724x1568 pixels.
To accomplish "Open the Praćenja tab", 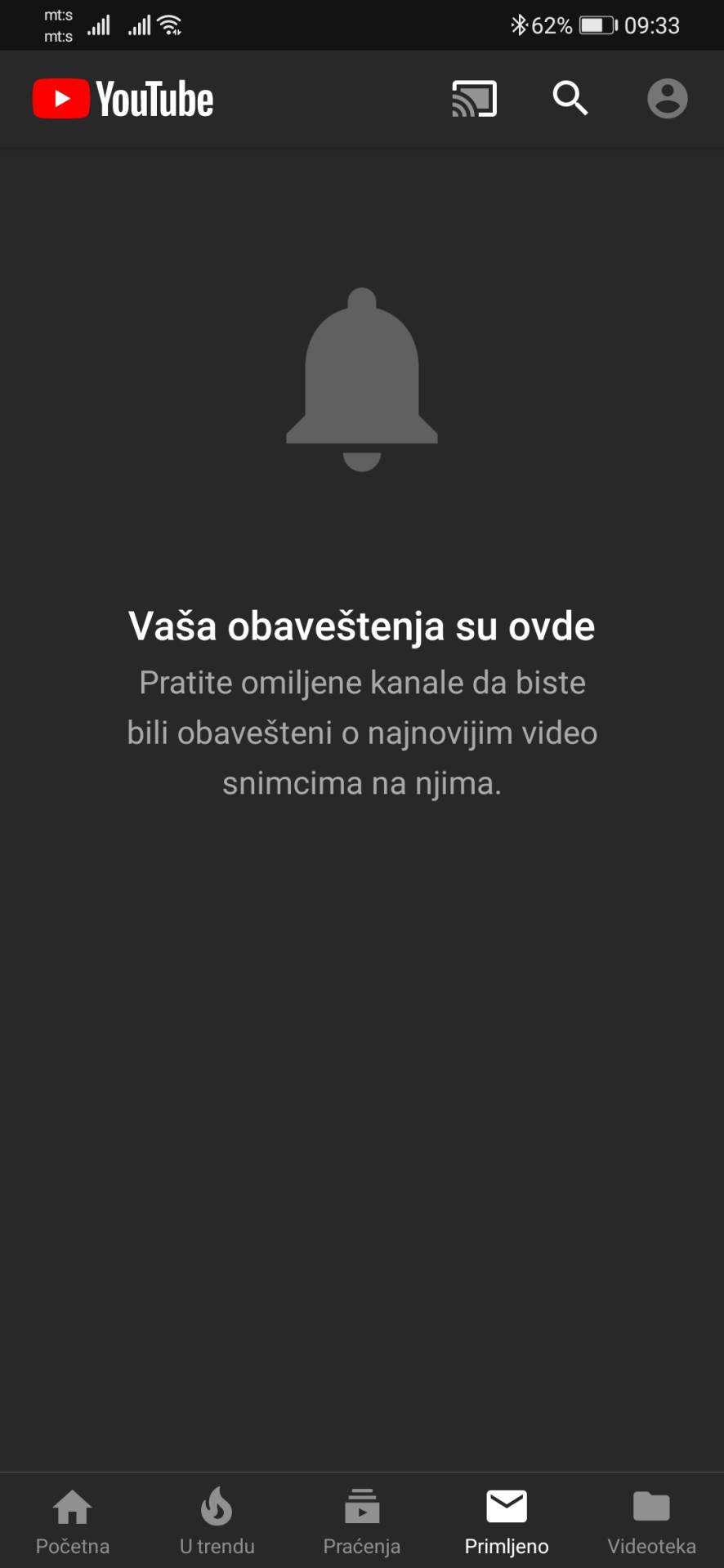I will (362, 1545).
